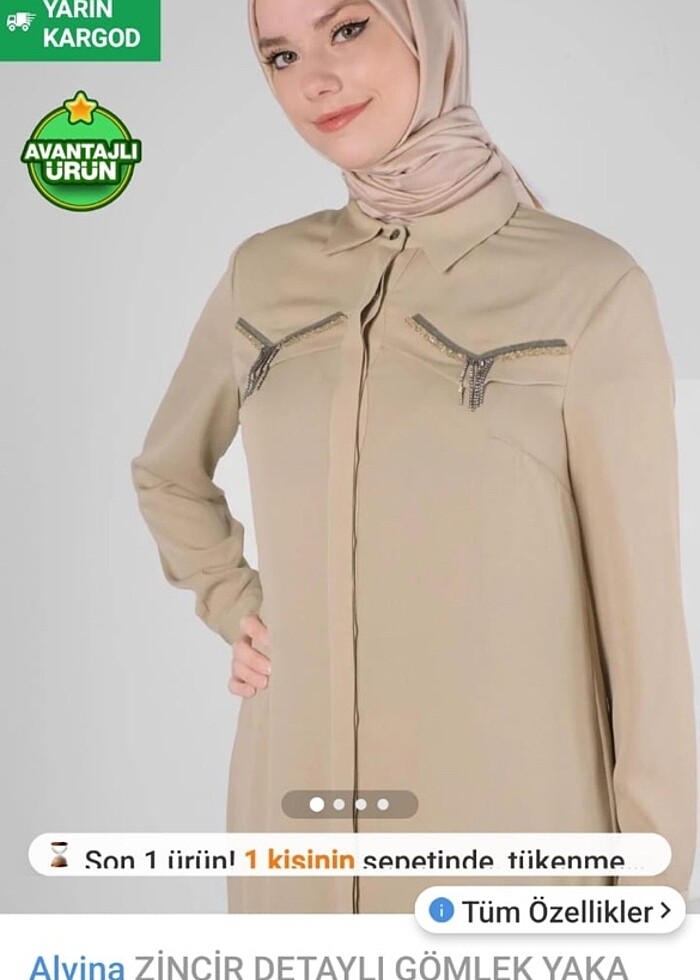Jump to the second image indicator dot
Image resolution: width=700 pixels, height=980 pixels.
339,804
